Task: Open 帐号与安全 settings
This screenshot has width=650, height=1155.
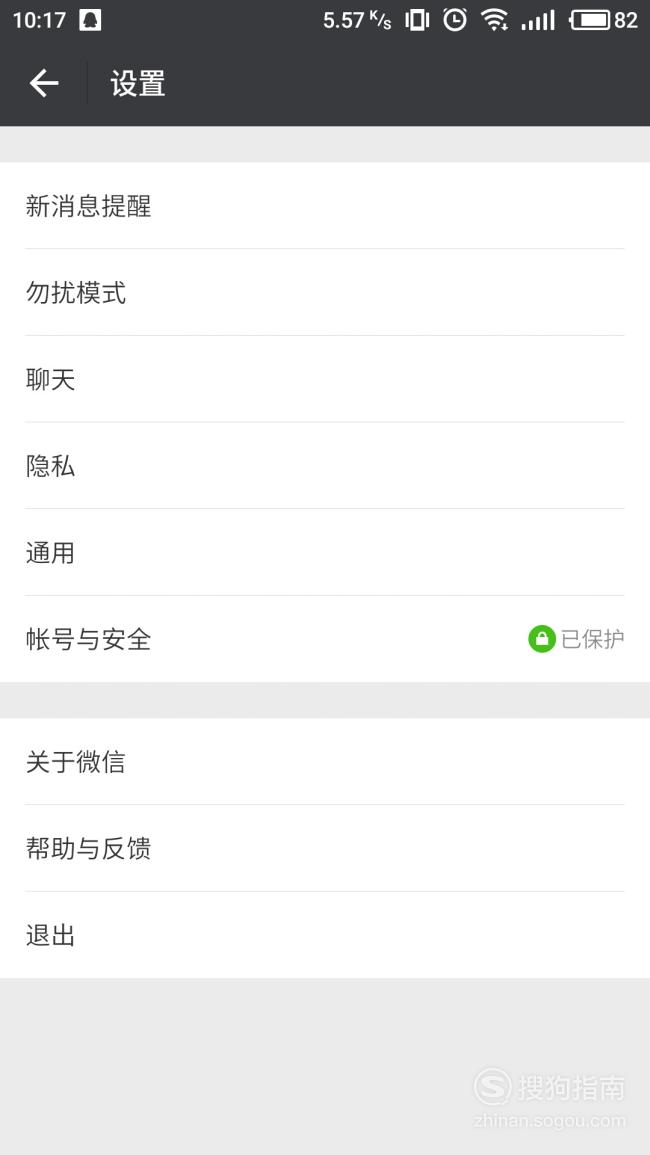Action: point(325,639)
